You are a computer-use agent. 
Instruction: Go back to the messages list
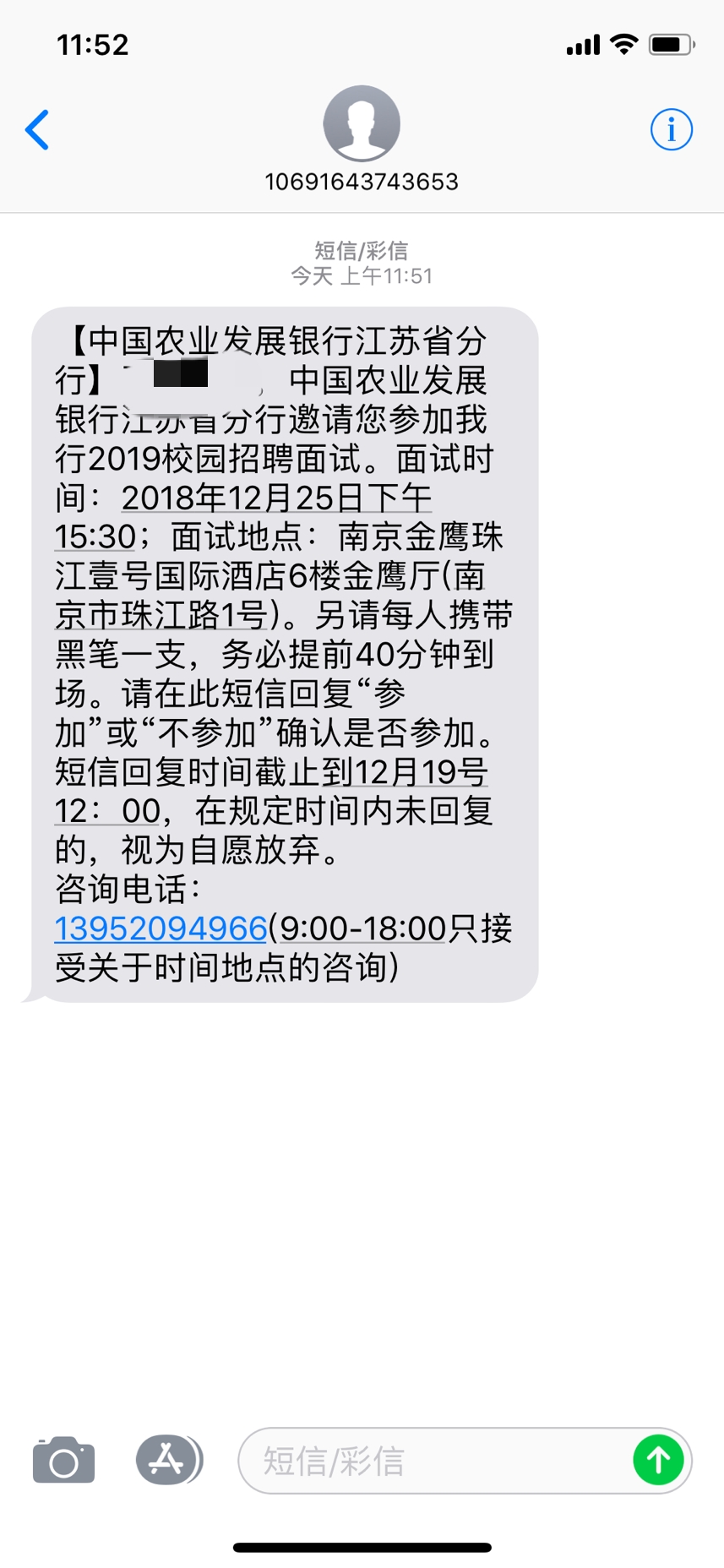pyautogui.click(x=37, y=130)
